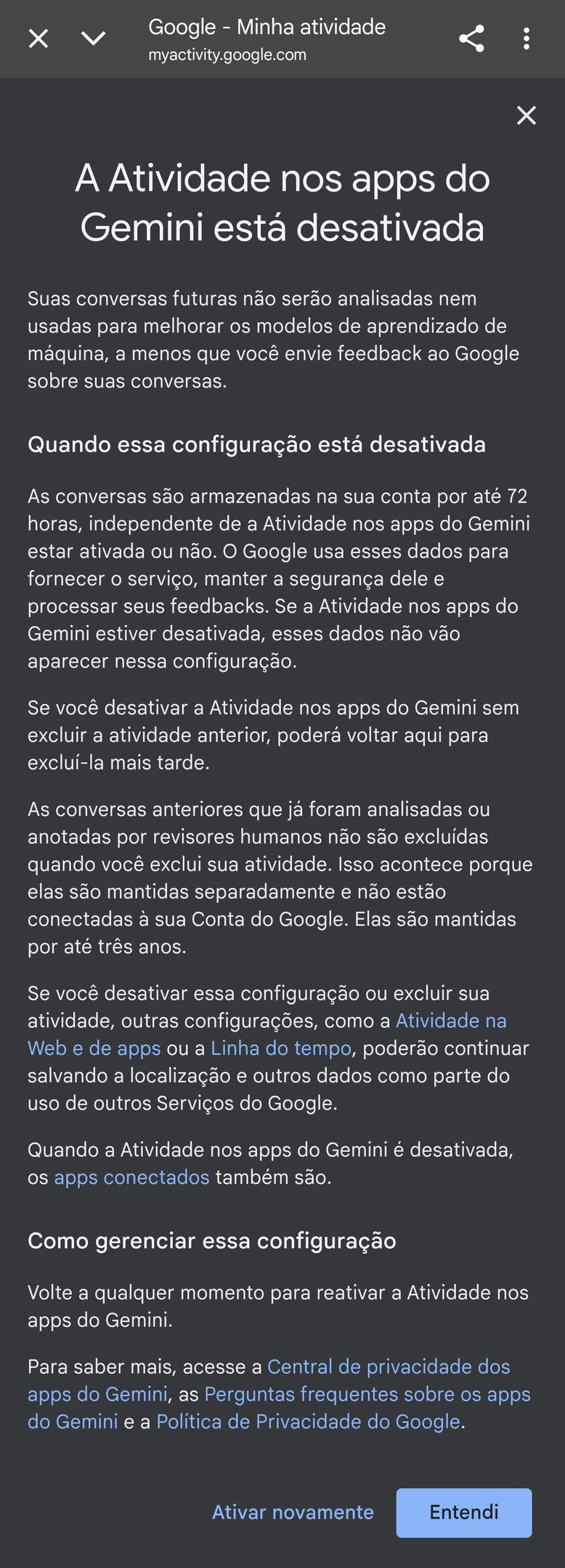The height and width of the screenshot is (1568, 565).
Task: Open the Linha do tempo link
Action: [x=280, y=1048]
